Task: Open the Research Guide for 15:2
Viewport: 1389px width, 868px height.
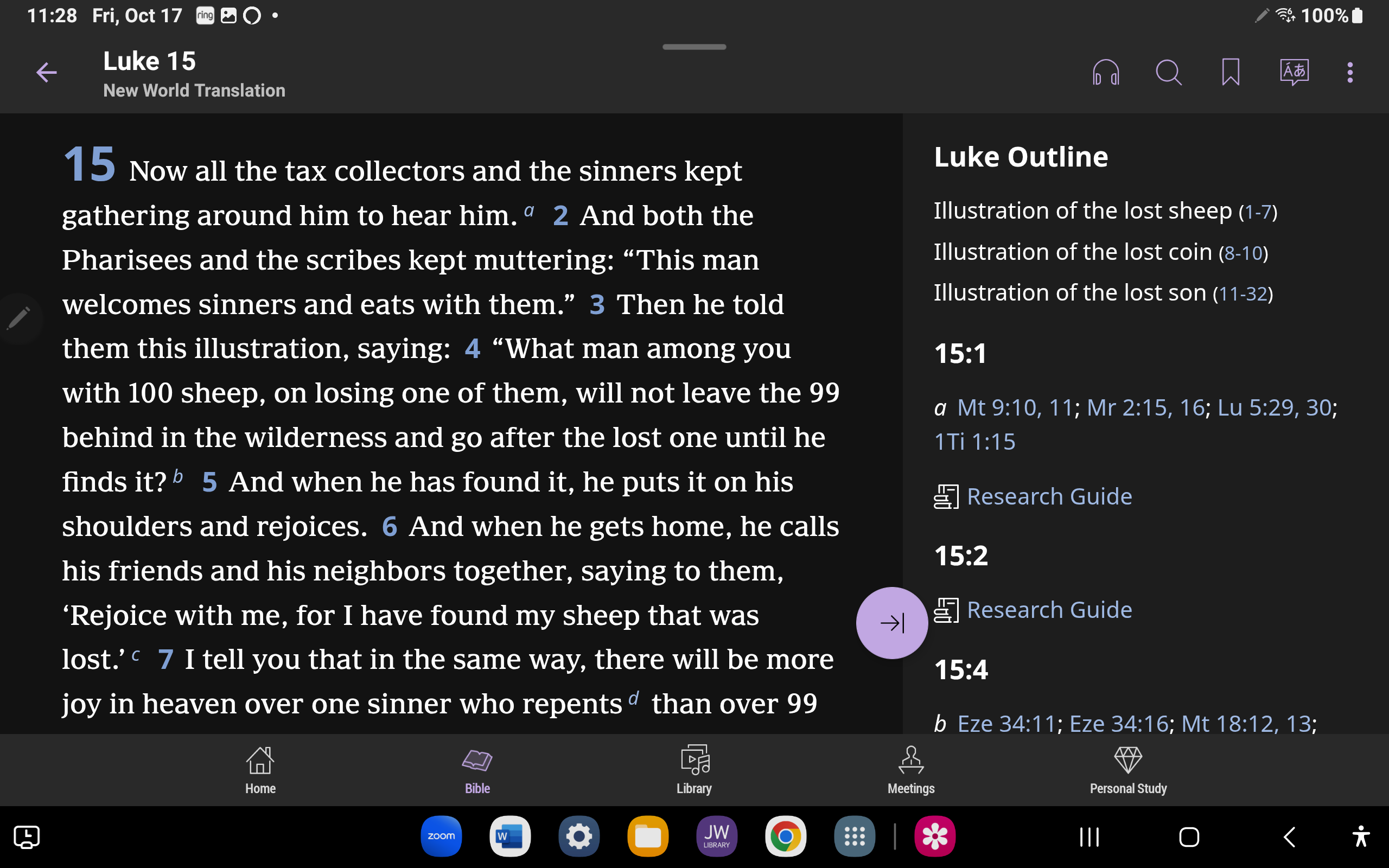Action: [x=1049, y=610]
